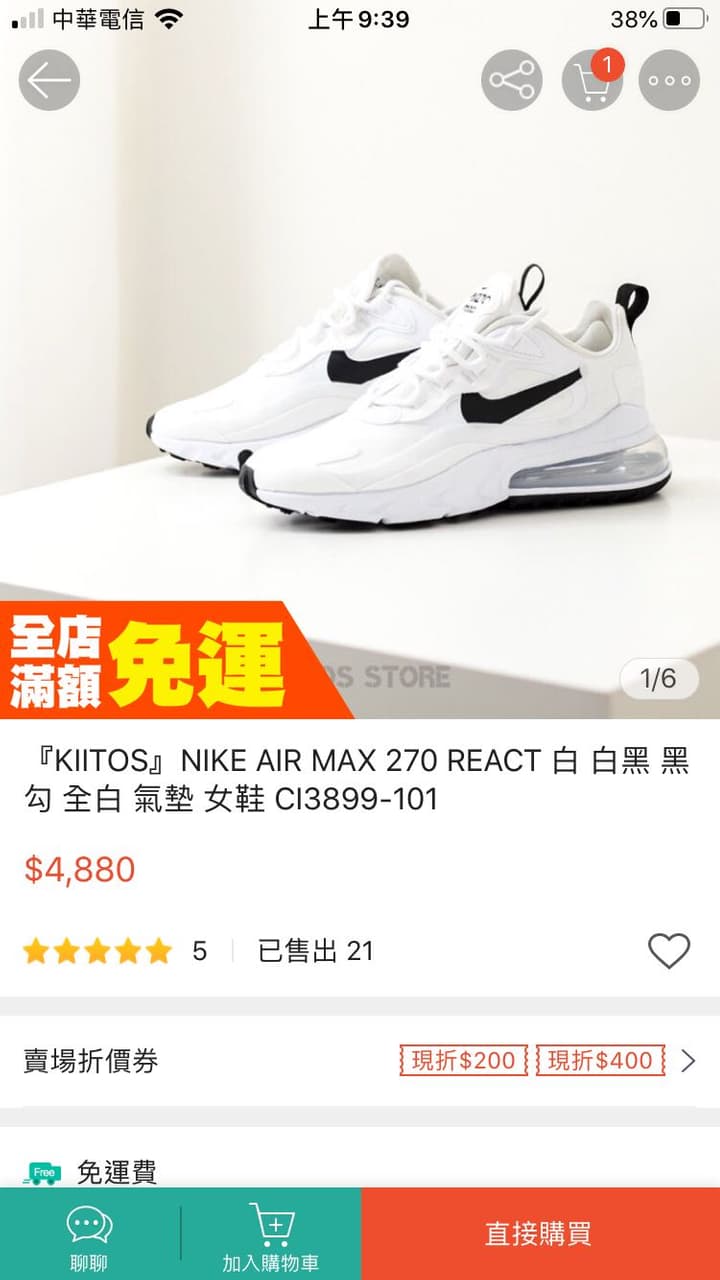Go back with the arrow icon
The height and width of the screenshot is (1280, 720).
(48, 80)
